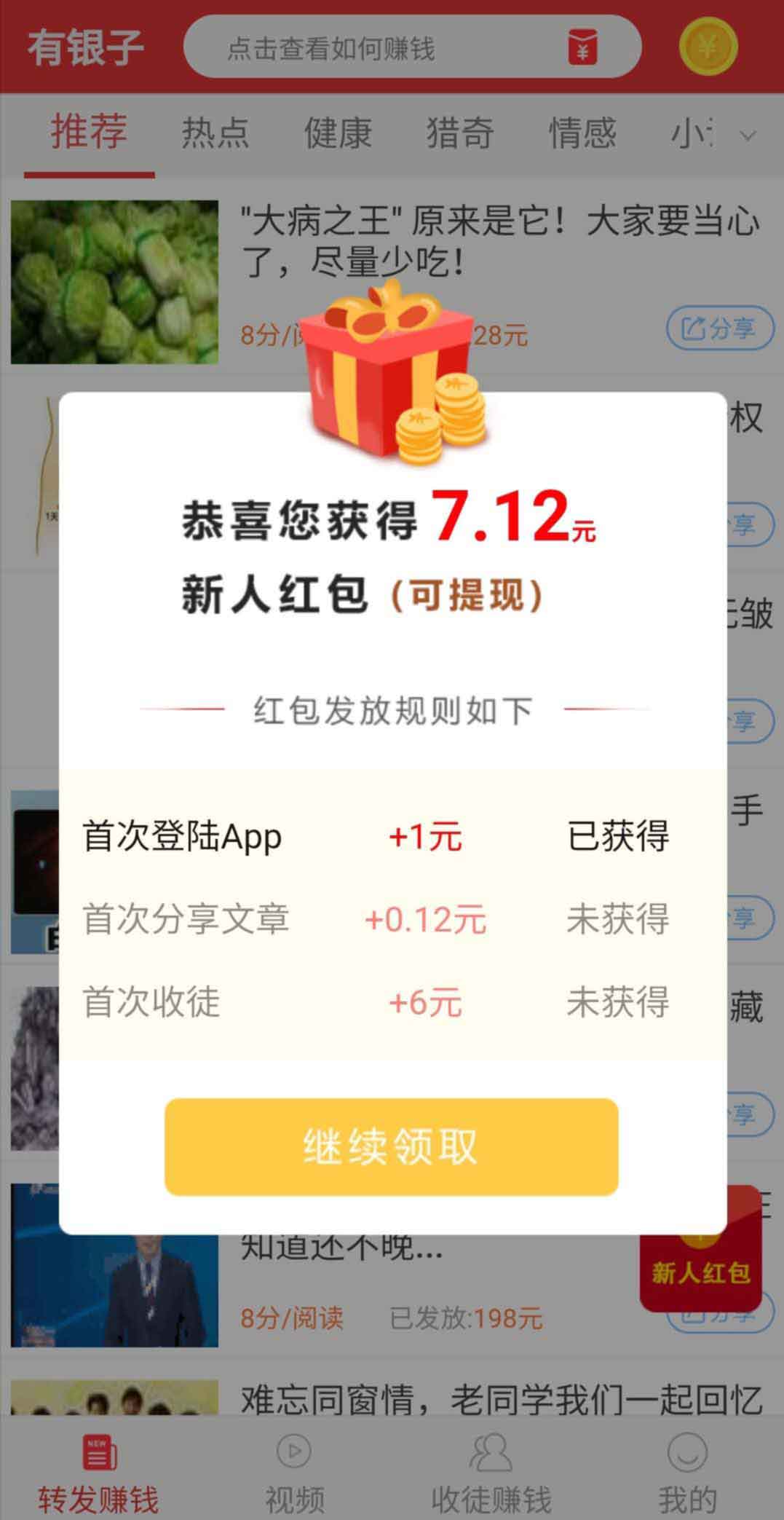Screen dimensions: 784x1520
Task: Select the 猎奇 tab
Action: point(460,133)
